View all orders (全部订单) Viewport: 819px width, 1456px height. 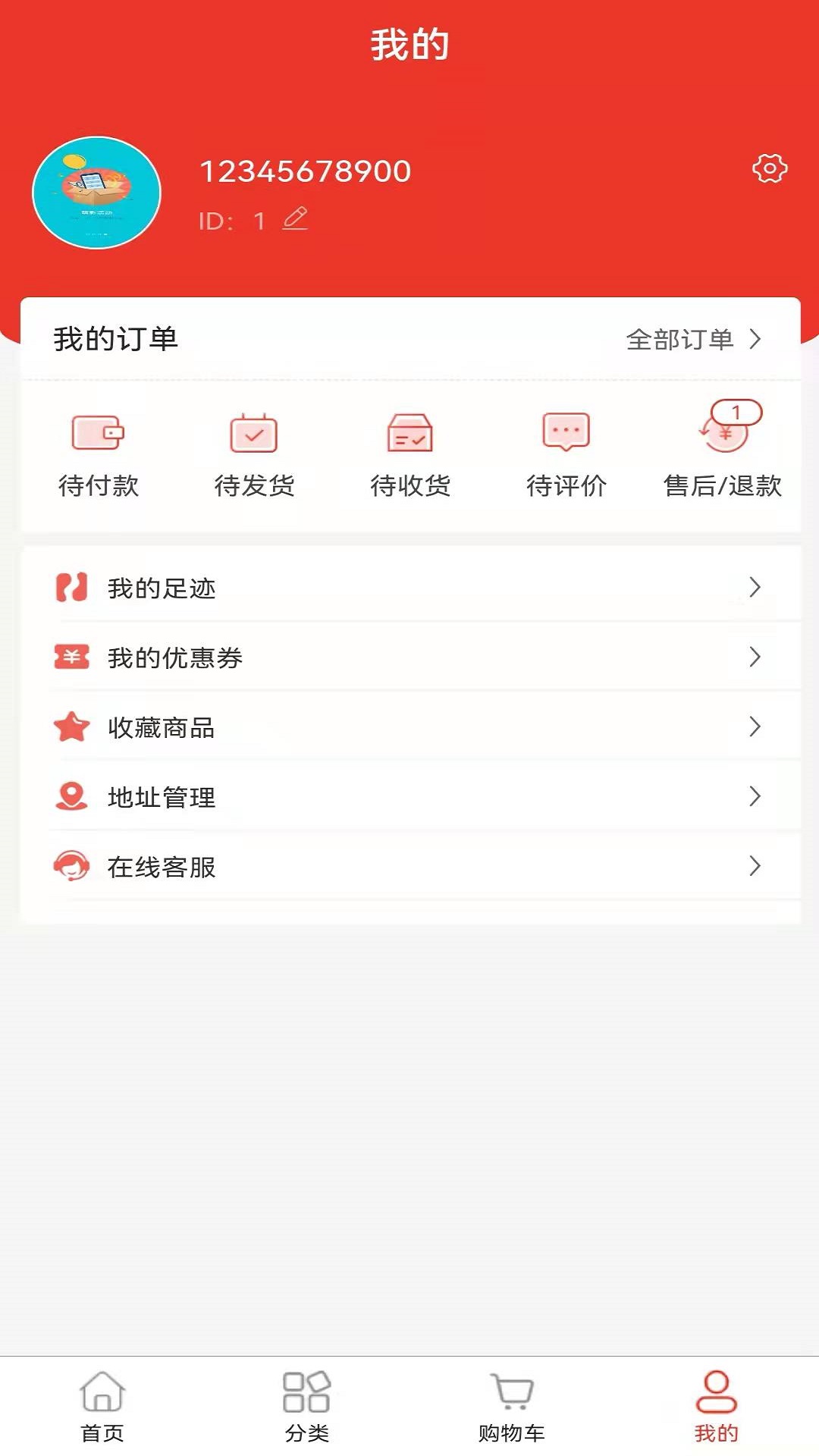692,339
